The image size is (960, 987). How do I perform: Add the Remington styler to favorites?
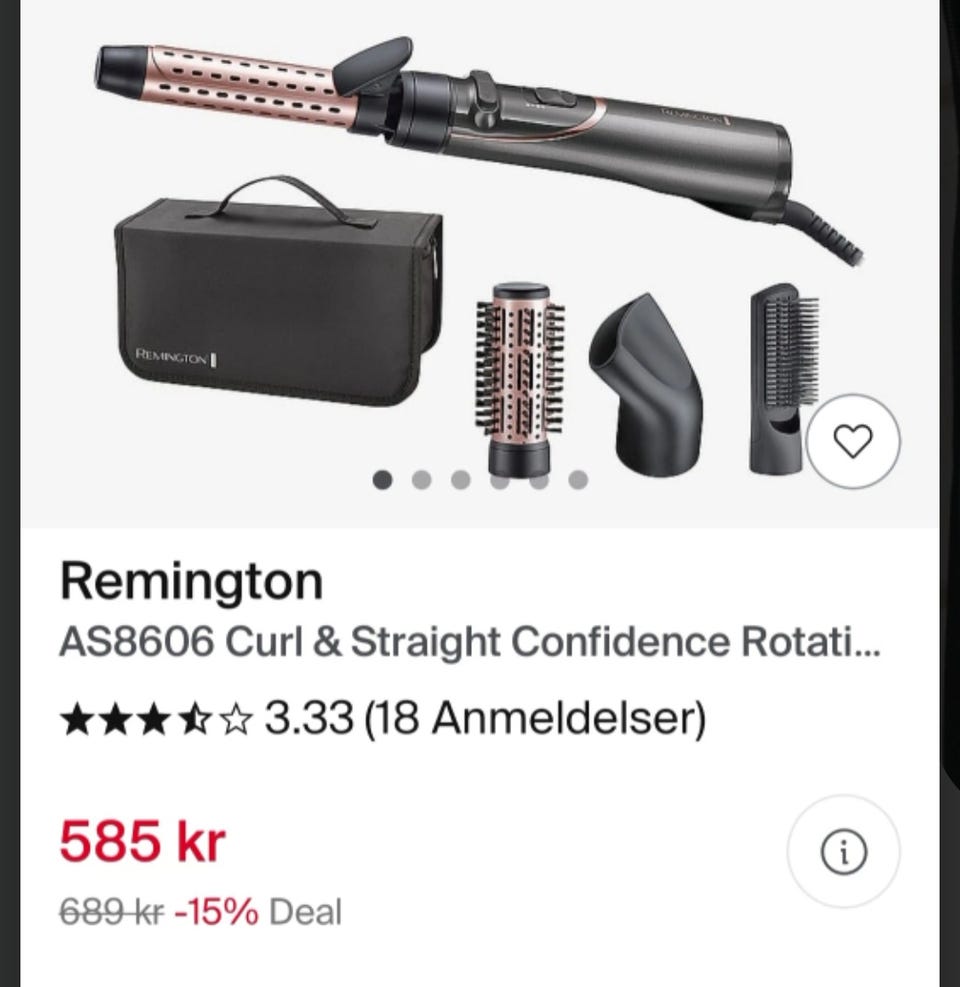[x=853, y=441]
